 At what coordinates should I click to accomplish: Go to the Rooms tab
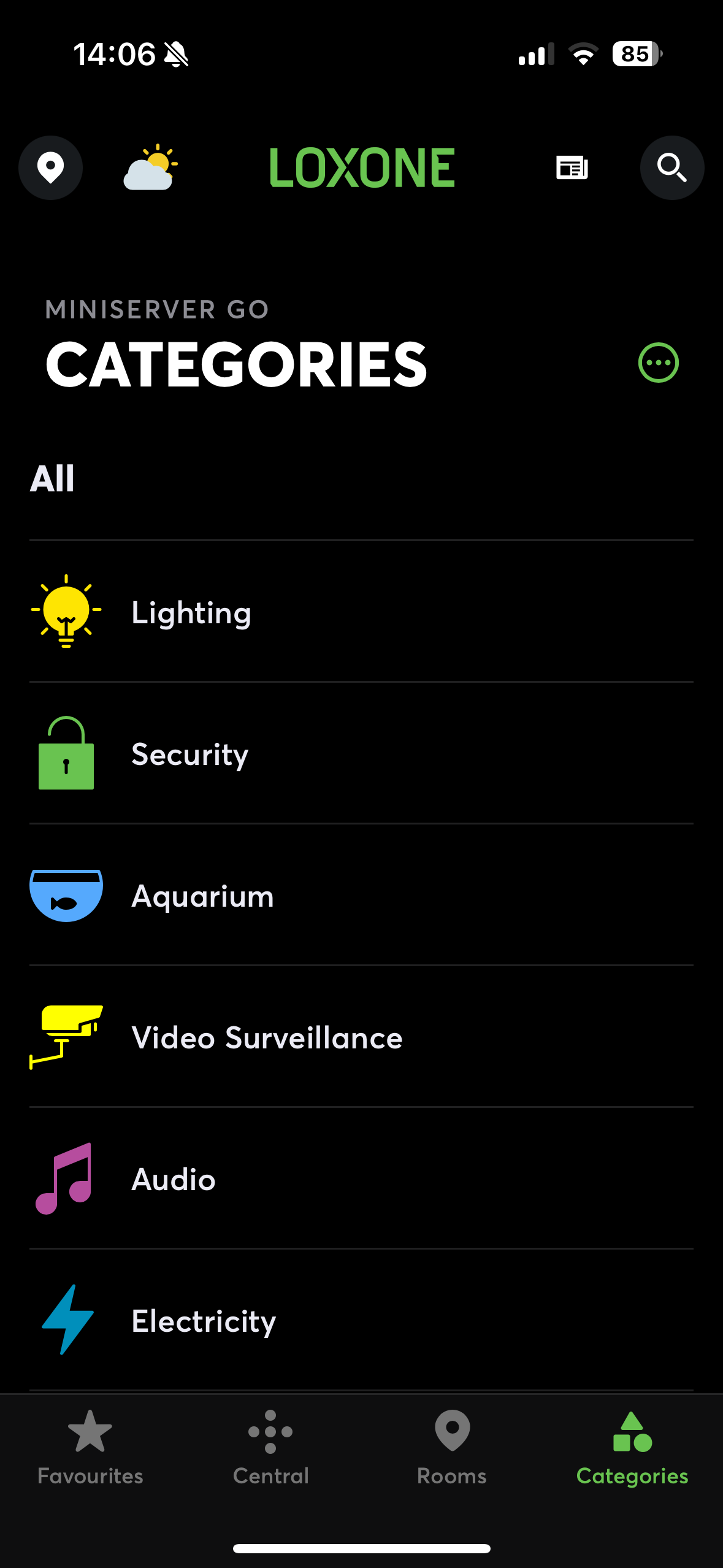point(452,1448)
